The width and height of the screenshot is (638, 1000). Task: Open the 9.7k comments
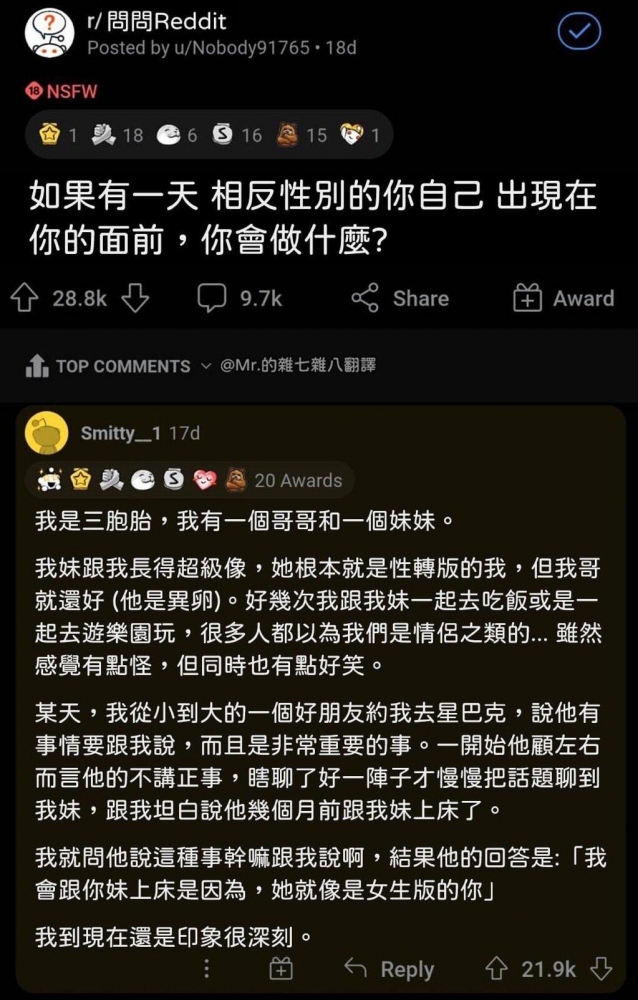click(239, 298)
